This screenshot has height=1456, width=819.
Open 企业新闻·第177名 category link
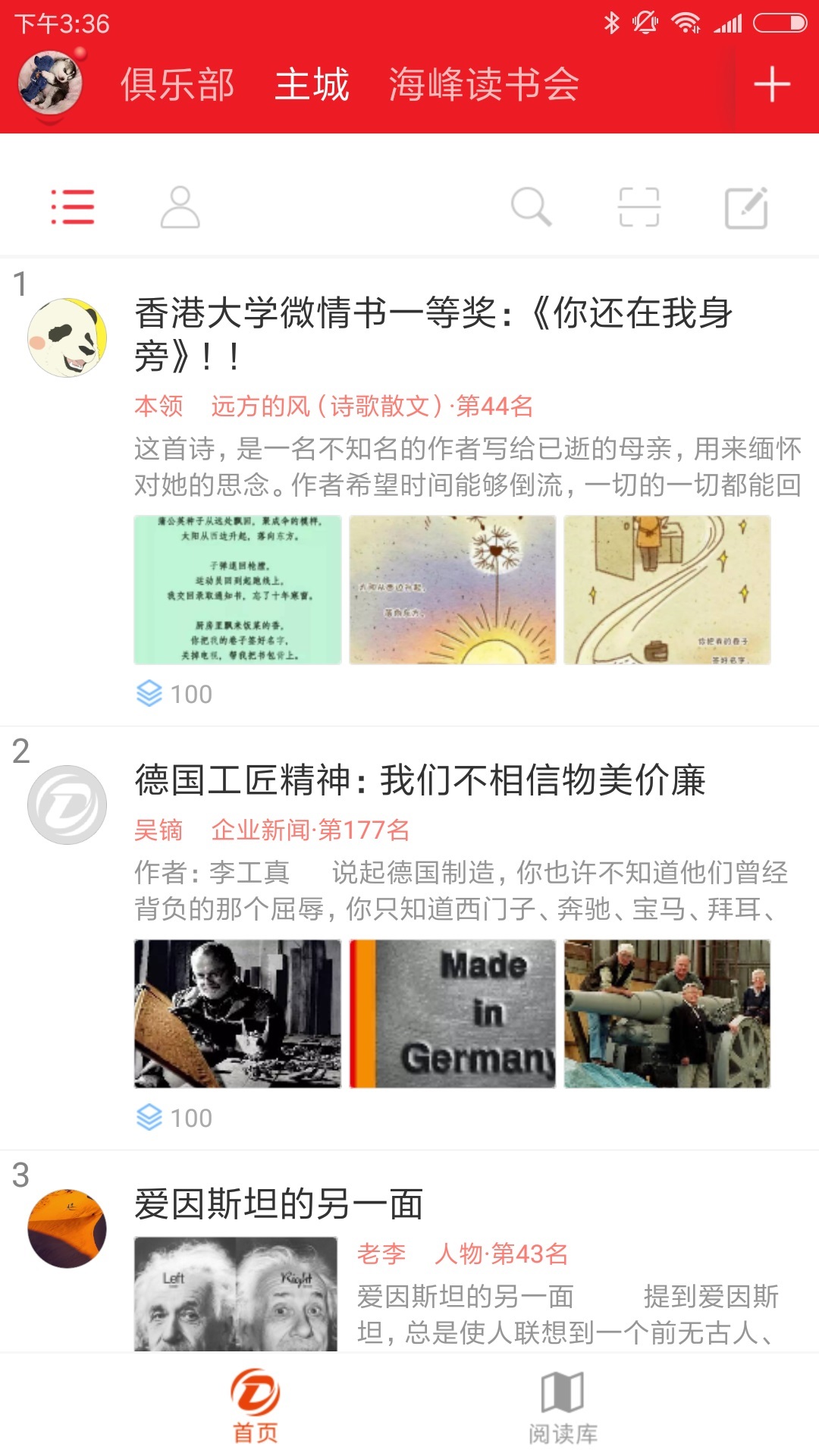pos(311,830)
